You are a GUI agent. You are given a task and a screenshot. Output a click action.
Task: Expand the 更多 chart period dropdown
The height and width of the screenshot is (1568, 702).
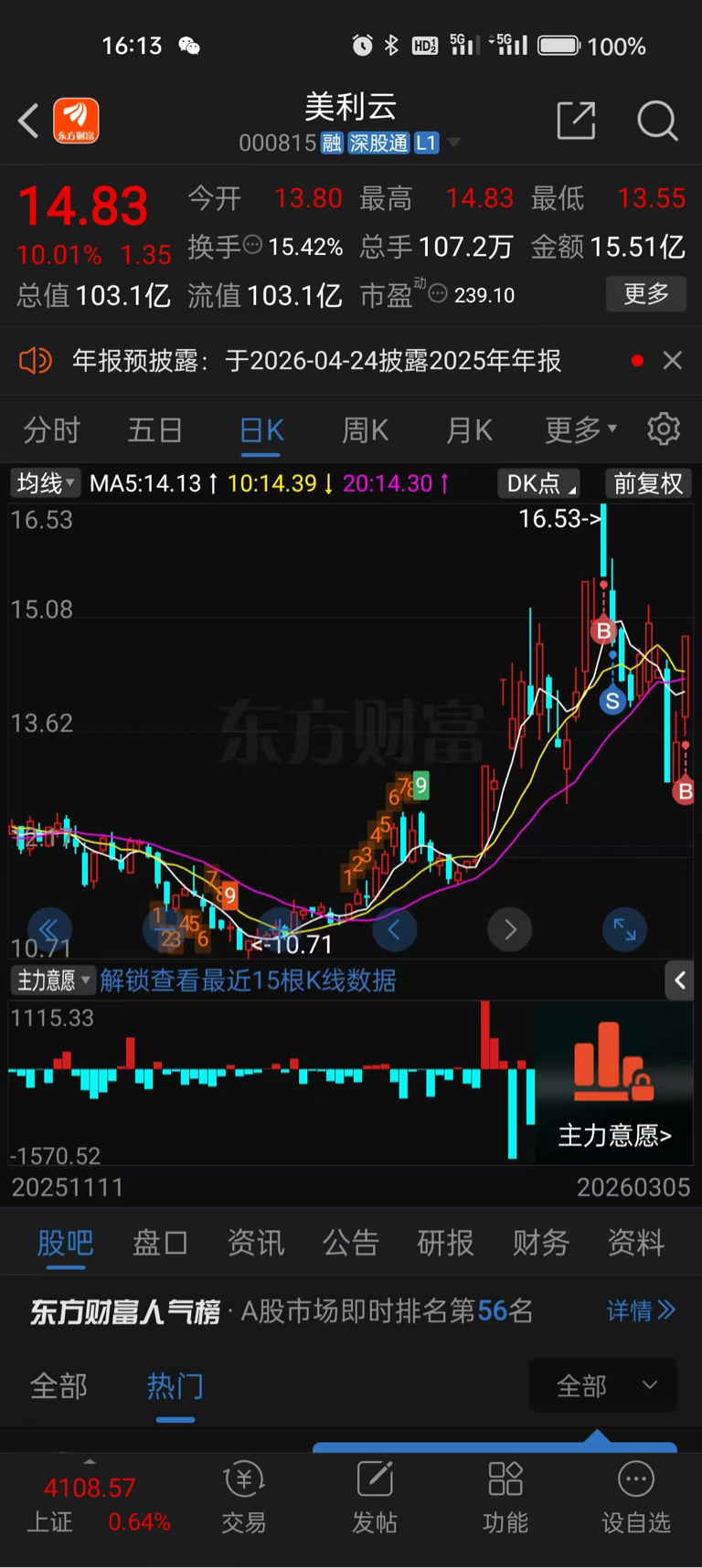[580, 429]
